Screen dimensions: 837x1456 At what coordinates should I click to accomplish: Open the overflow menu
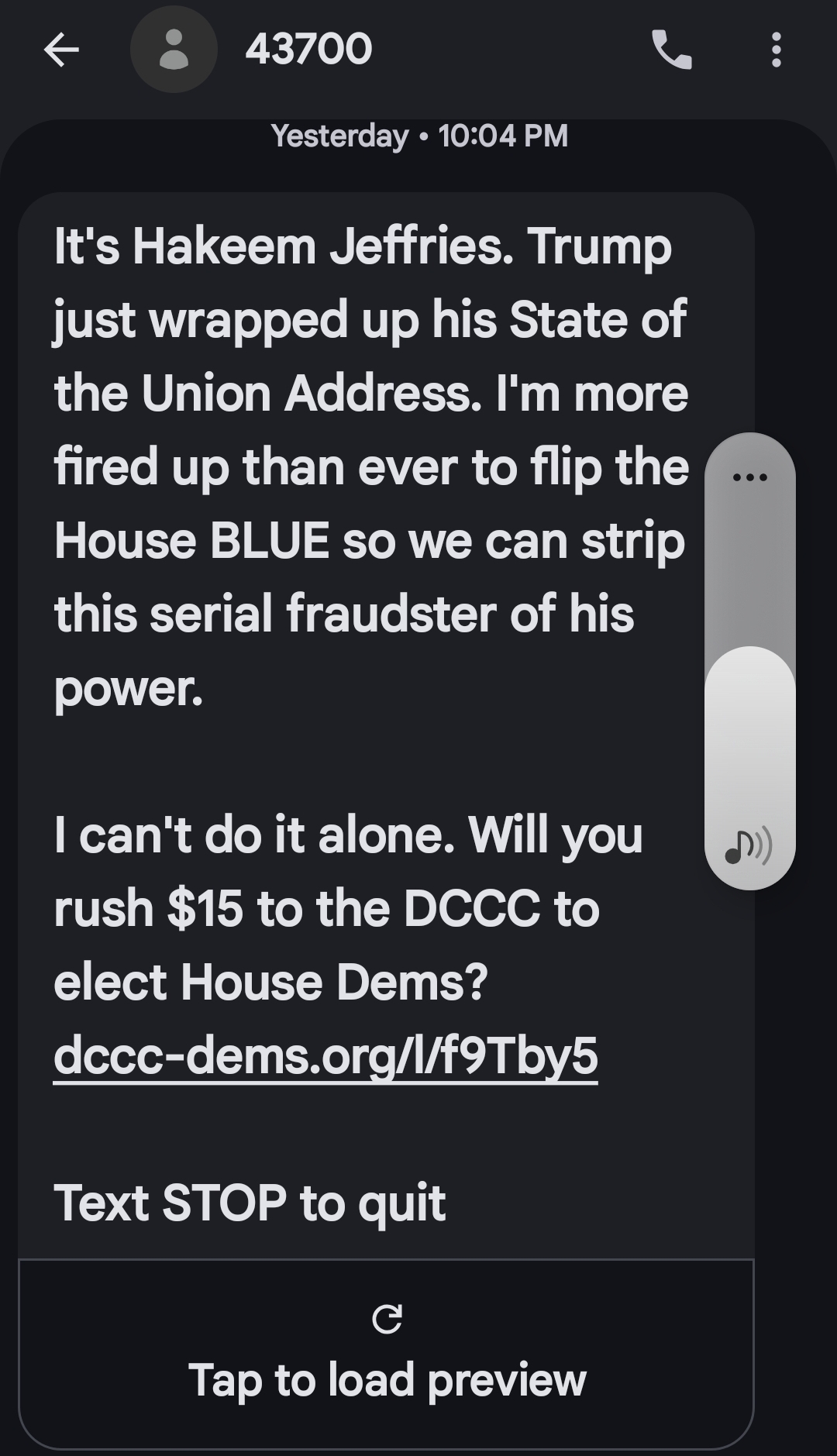(x=776, y=50)
